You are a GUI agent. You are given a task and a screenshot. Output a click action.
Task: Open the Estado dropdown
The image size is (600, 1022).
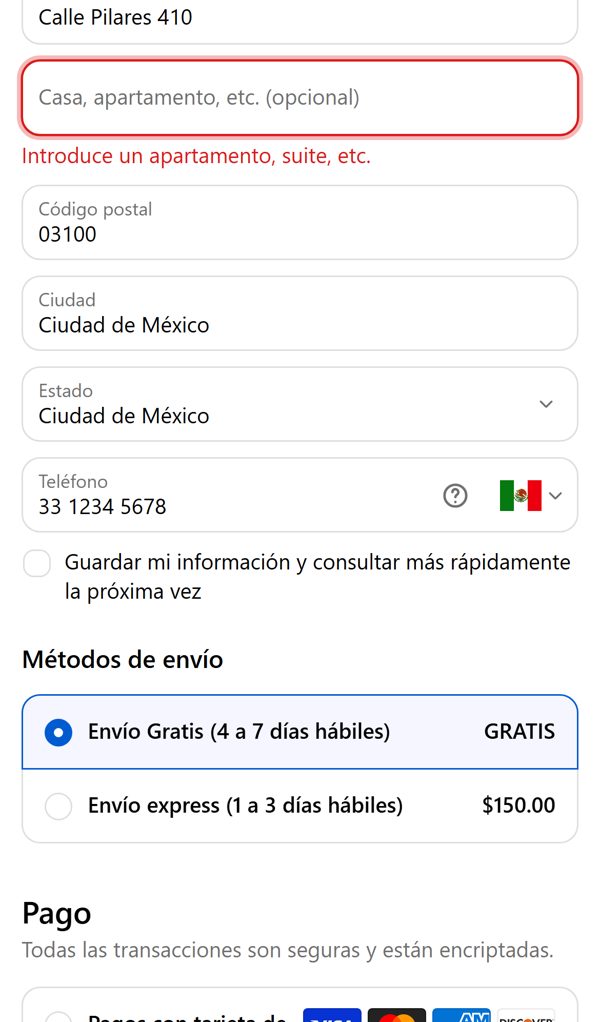click(x=300, y=404)
